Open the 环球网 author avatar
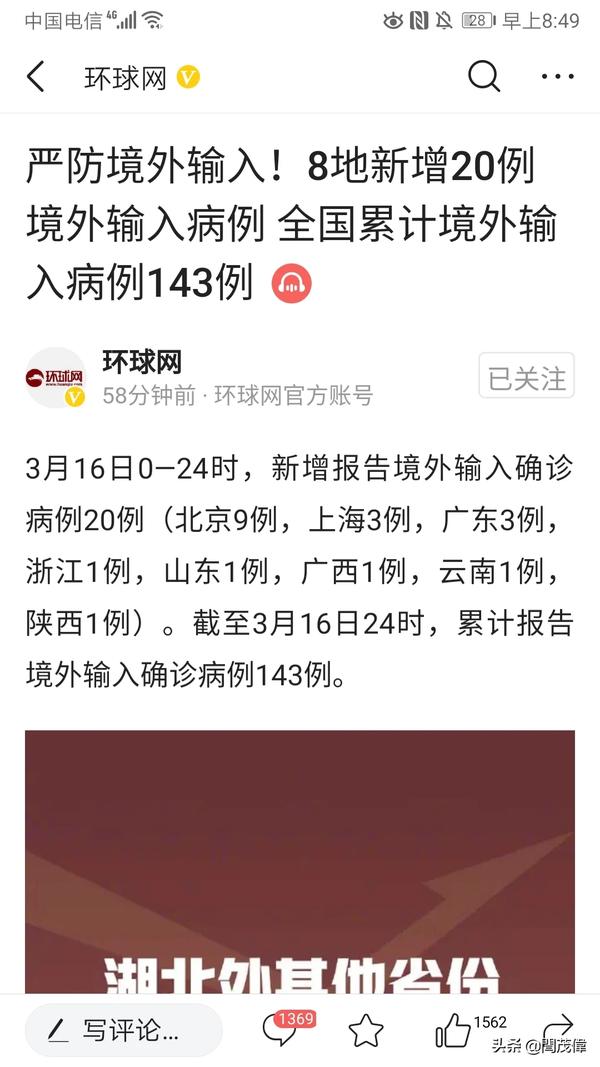This screenshot has height=1067, width=600. [56, 378]
